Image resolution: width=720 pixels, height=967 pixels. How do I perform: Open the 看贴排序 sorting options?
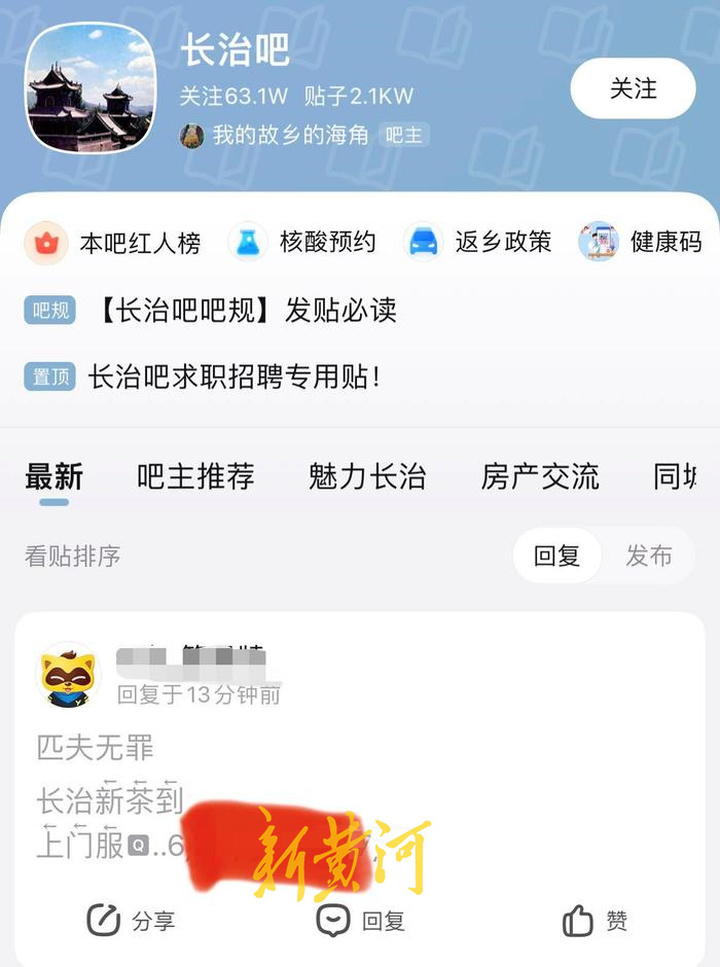tap(71, 557)
